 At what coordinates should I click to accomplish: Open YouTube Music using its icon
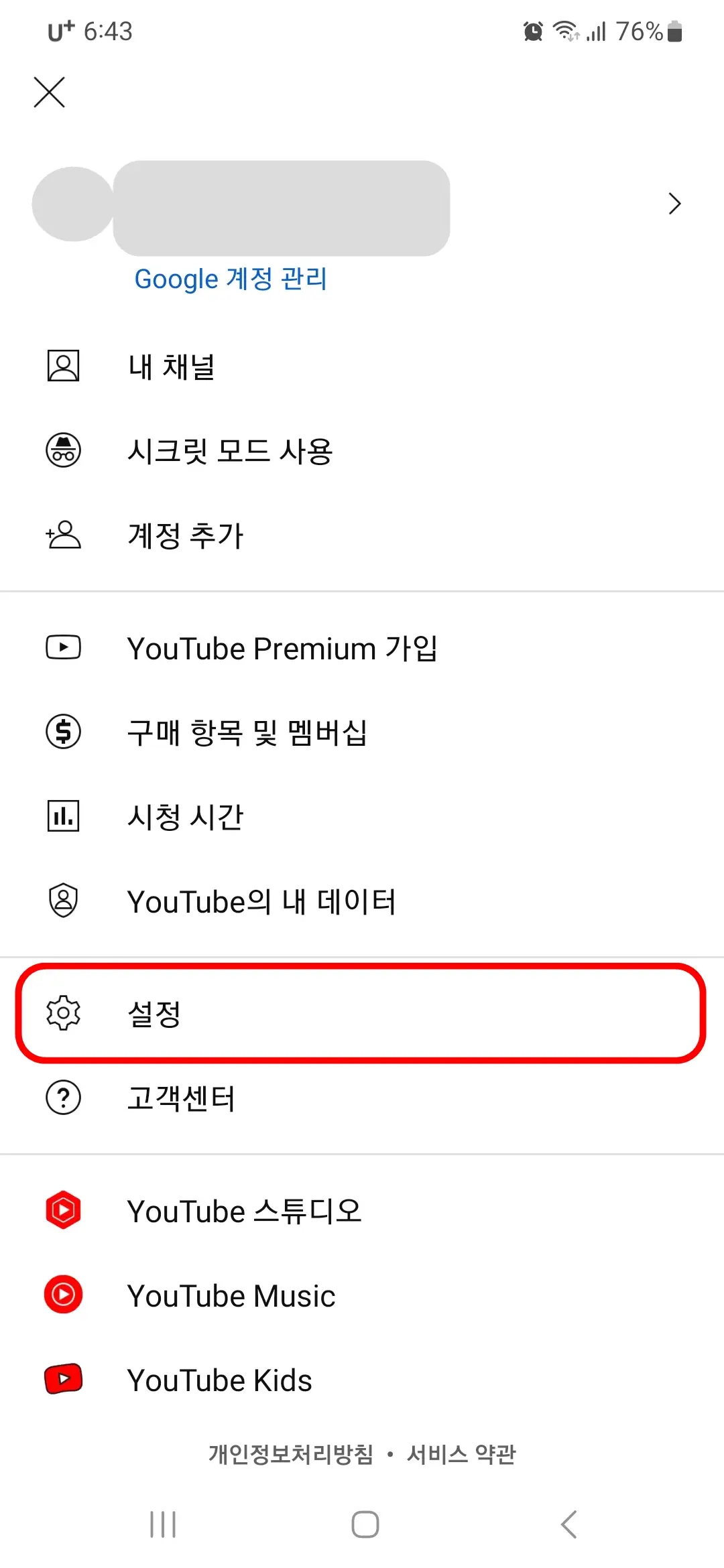(62, 1295)
